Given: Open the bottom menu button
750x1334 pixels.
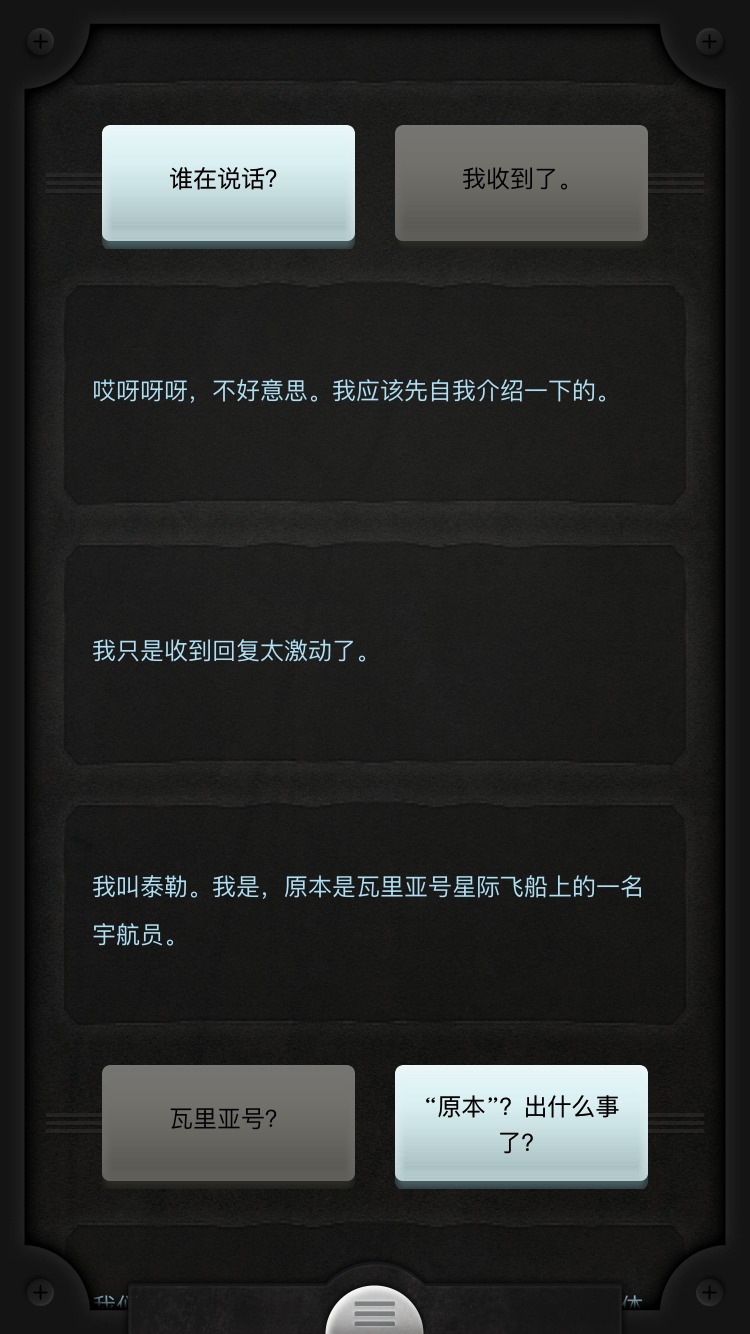Looking at the screenshot, I should [x=374, y=1311].
